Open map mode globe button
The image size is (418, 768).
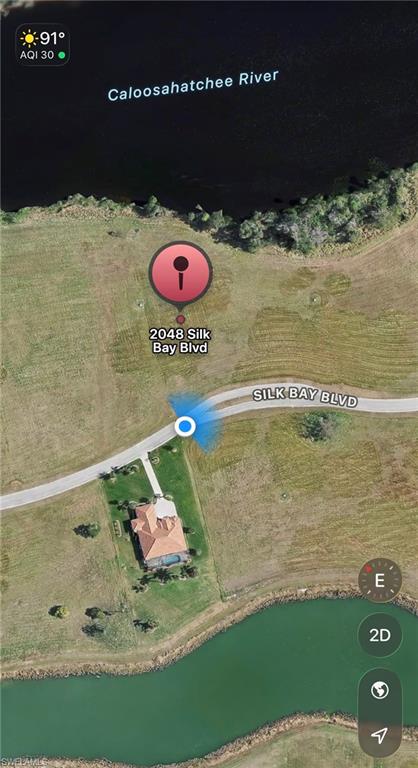click(380, 691)
